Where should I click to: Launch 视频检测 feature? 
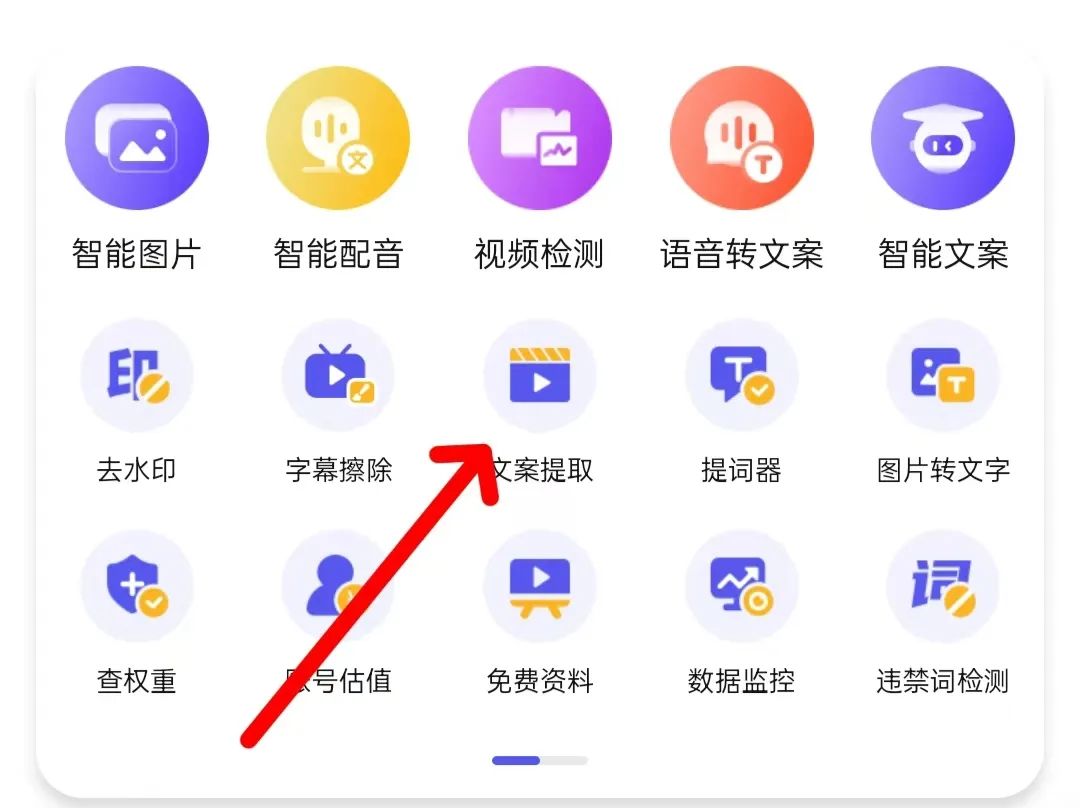pyautogui.click(x=540, y=138)
